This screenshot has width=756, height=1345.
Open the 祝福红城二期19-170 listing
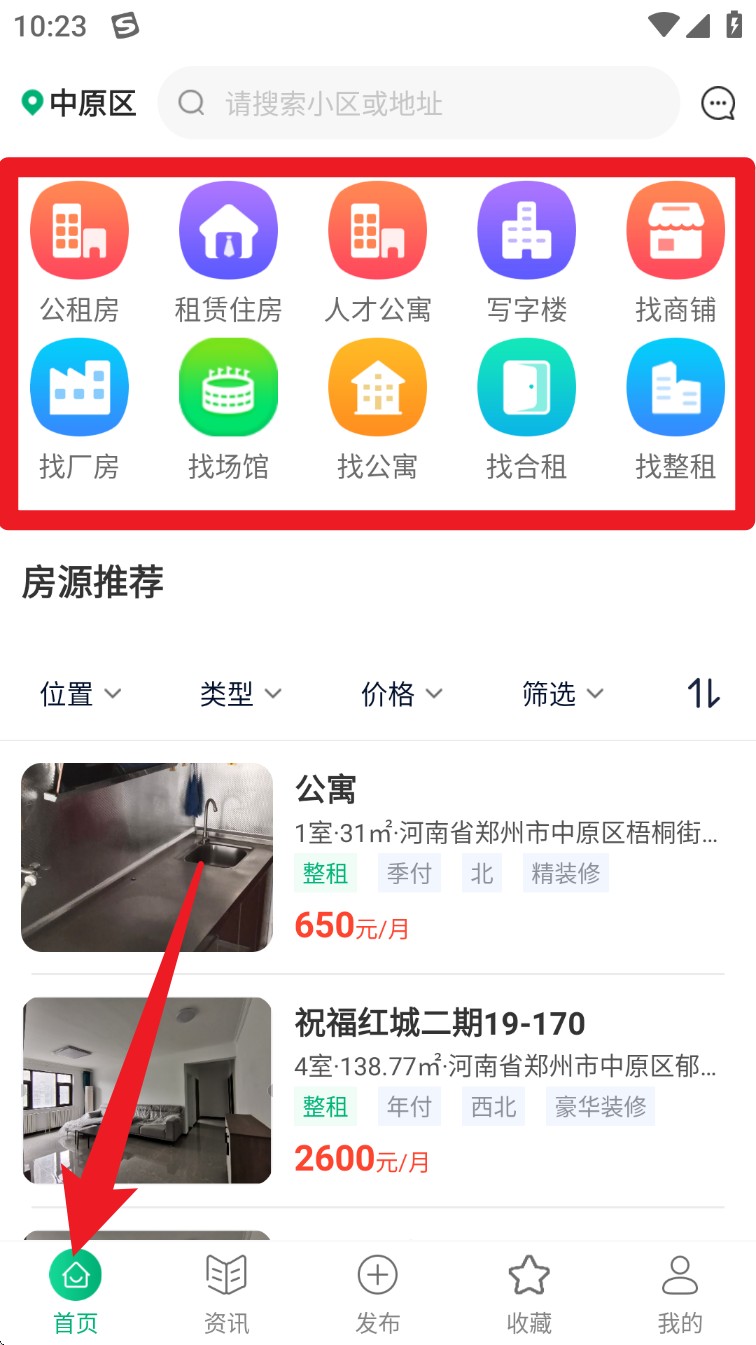(440, 1024)
